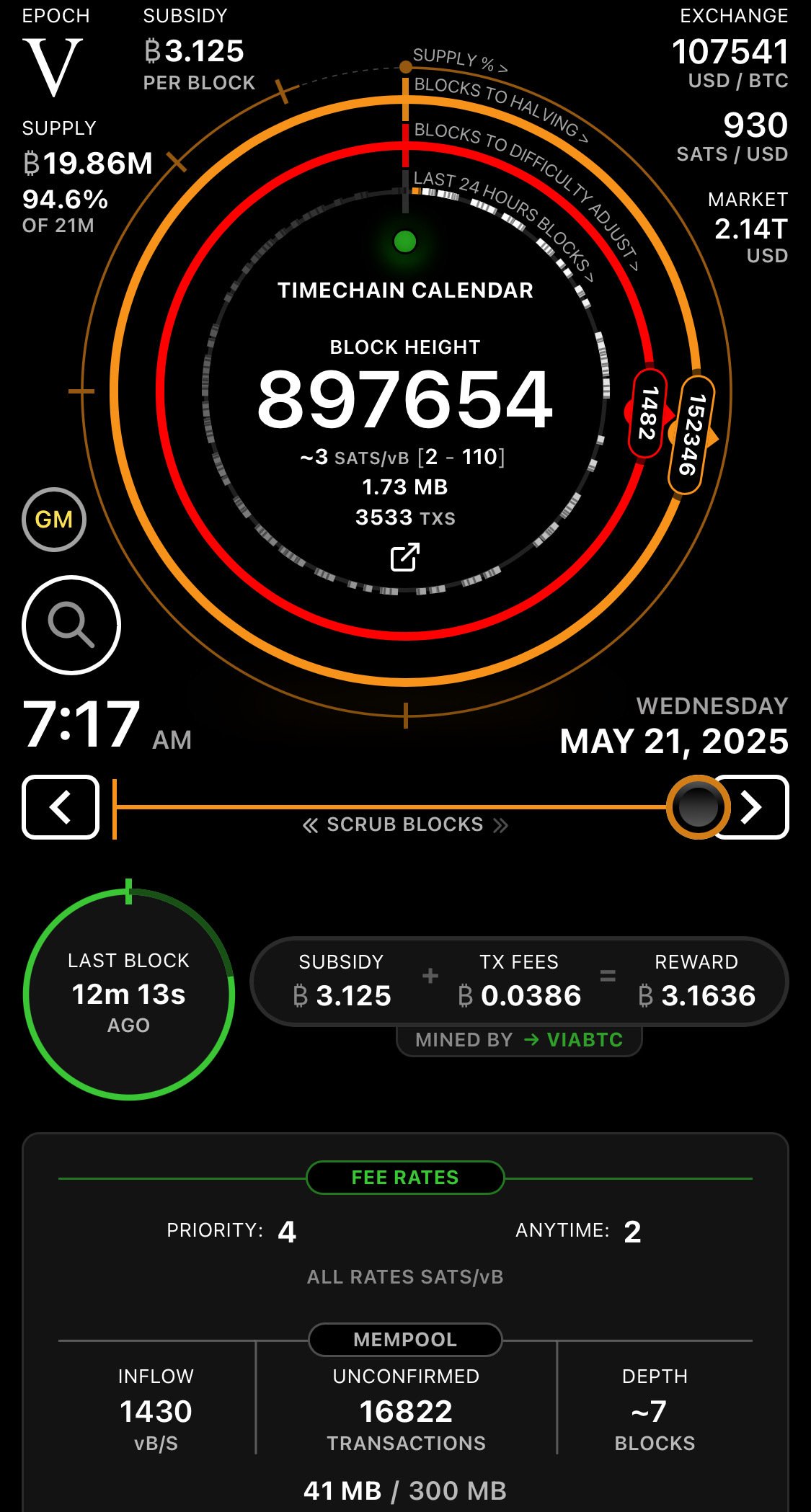Screen dimensions: 811x1512
Task: Go to the previous block with the left arrow
Action: tap(61, 807)
